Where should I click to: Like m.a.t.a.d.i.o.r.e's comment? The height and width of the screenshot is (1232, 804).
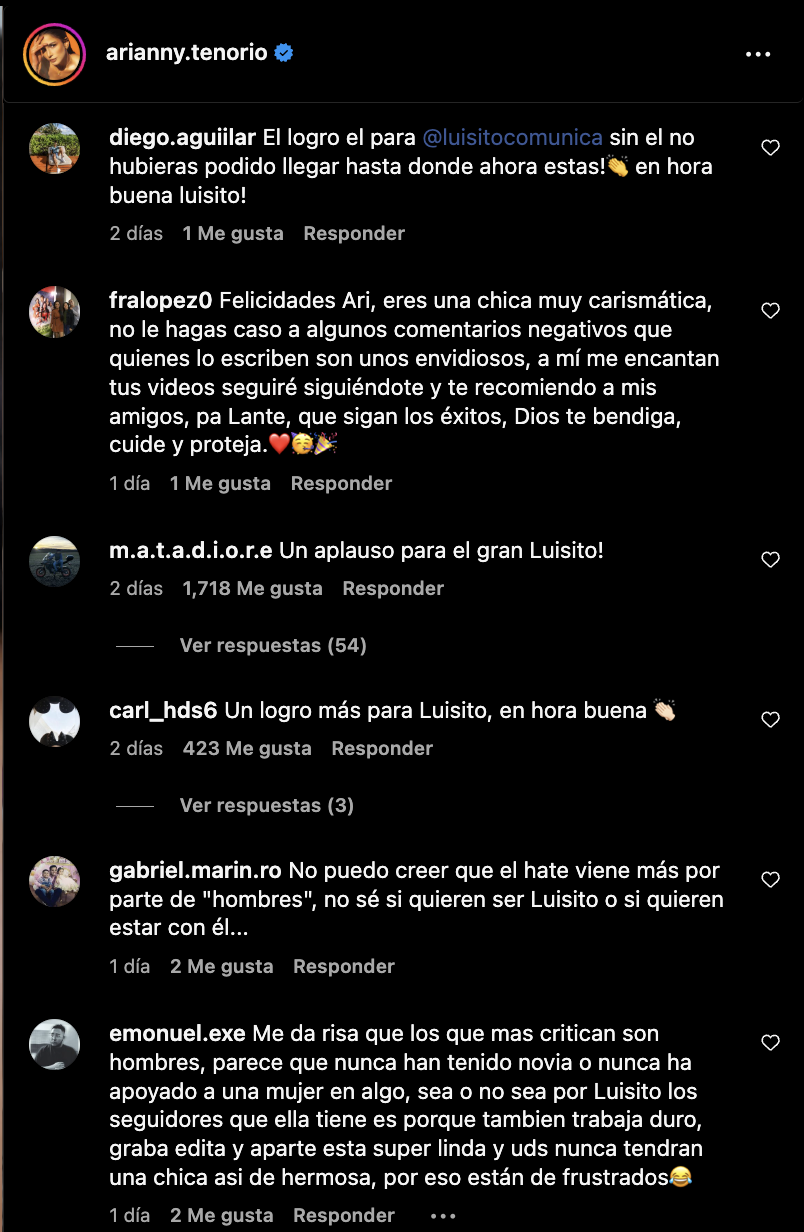(770, 560)
